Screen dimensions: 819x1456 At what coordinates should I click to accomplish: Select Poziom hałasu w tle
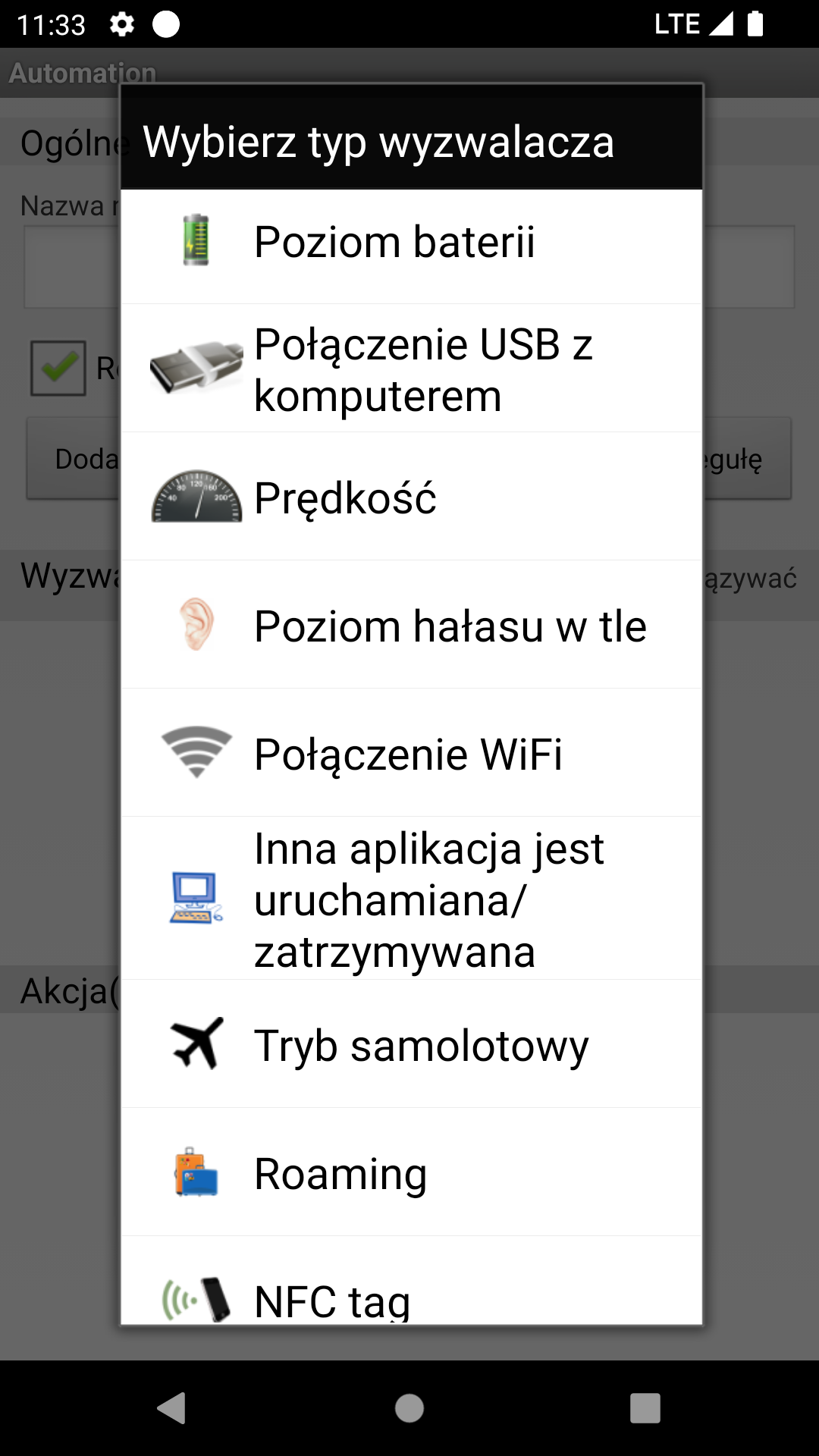411,626
